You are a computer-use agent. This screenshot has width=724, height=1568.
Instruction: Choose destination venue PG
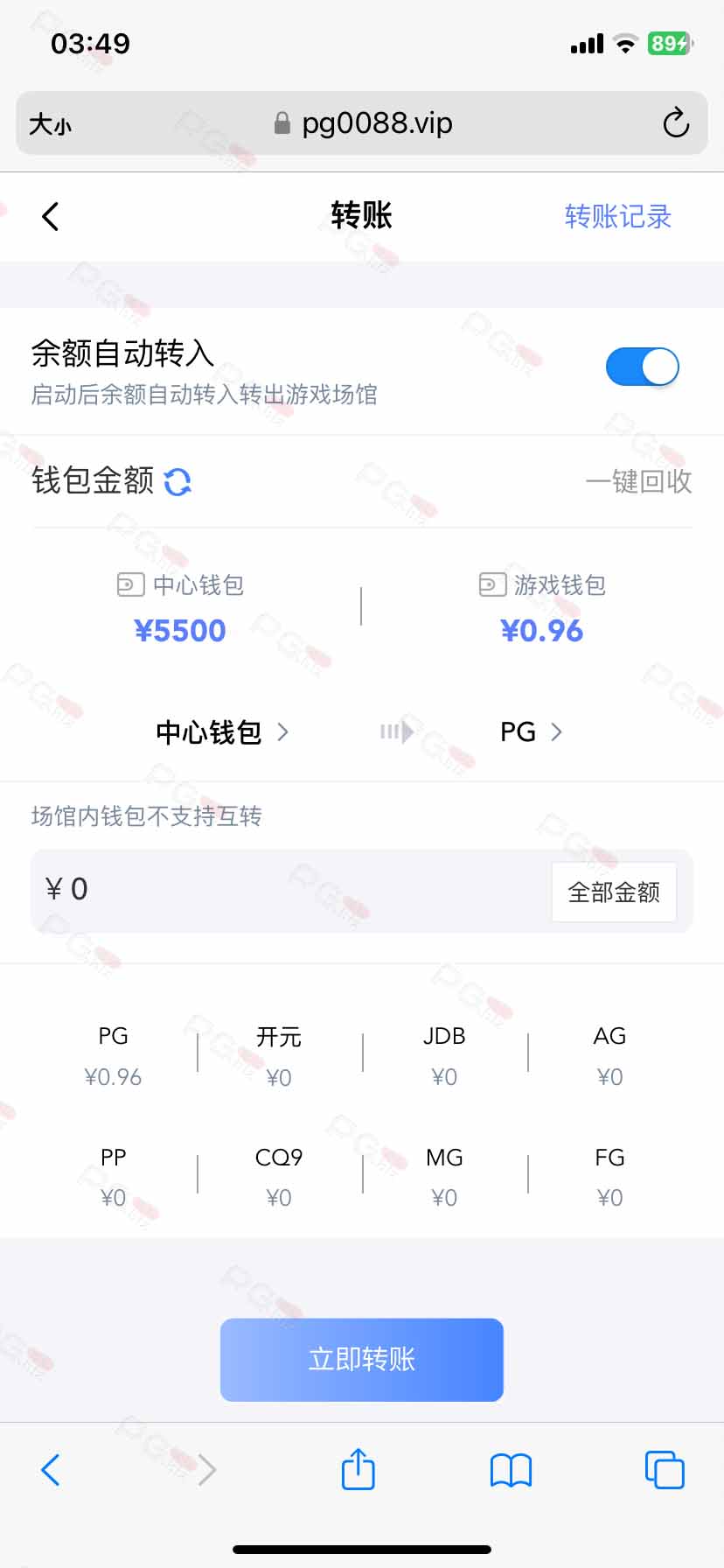point(531,731)
